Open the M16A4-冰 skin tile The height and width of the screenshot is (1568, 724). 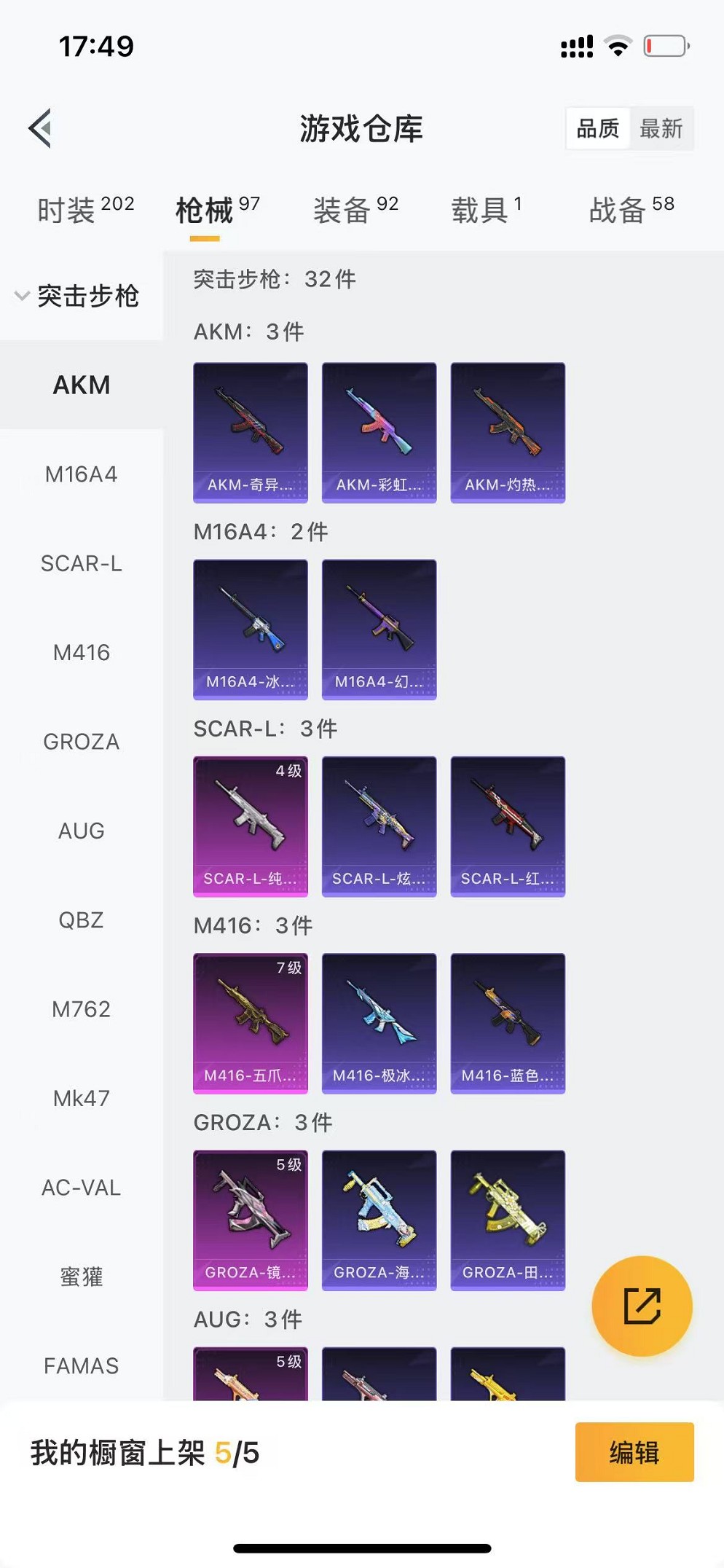point(250,629)
